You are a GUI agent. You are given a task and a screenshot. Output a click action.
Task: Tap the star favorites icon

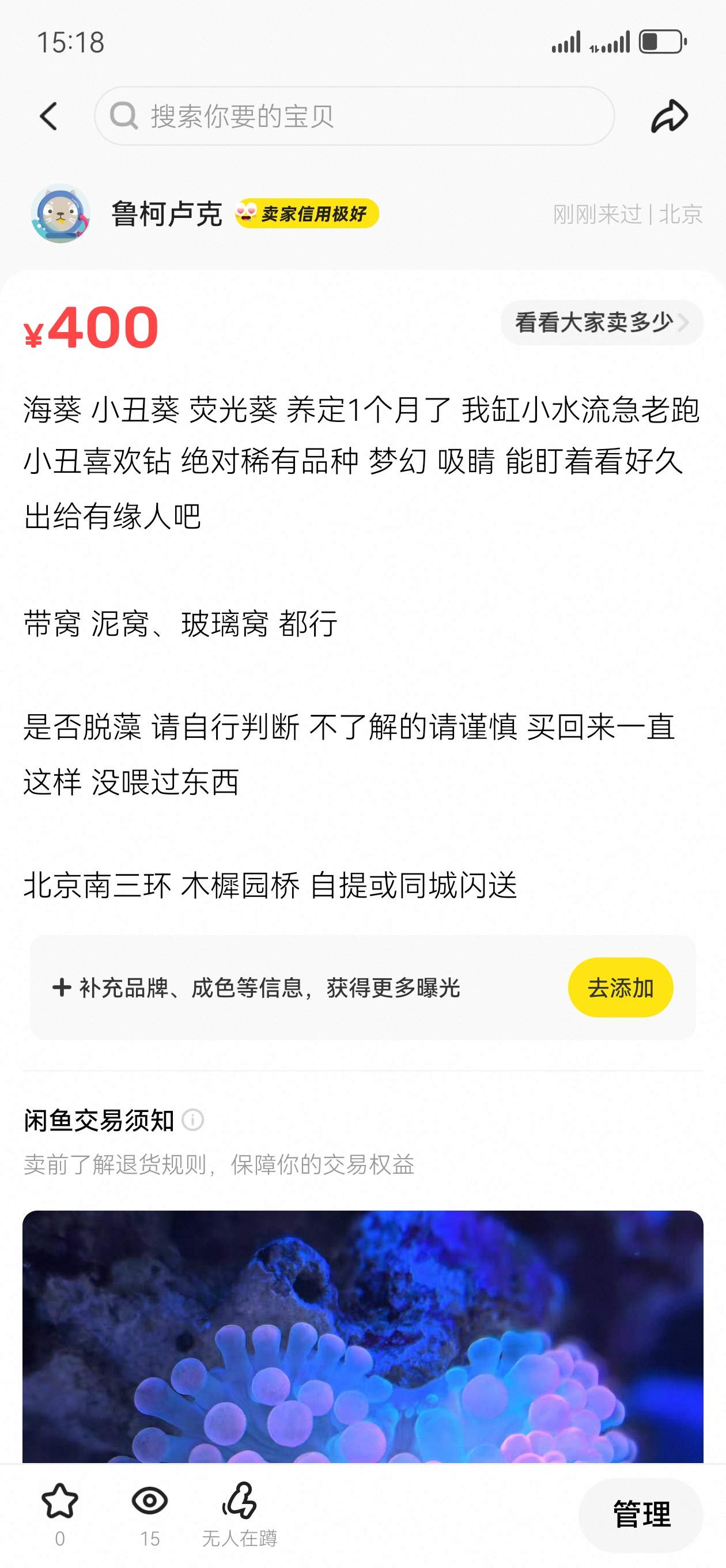pos(60,1501)
